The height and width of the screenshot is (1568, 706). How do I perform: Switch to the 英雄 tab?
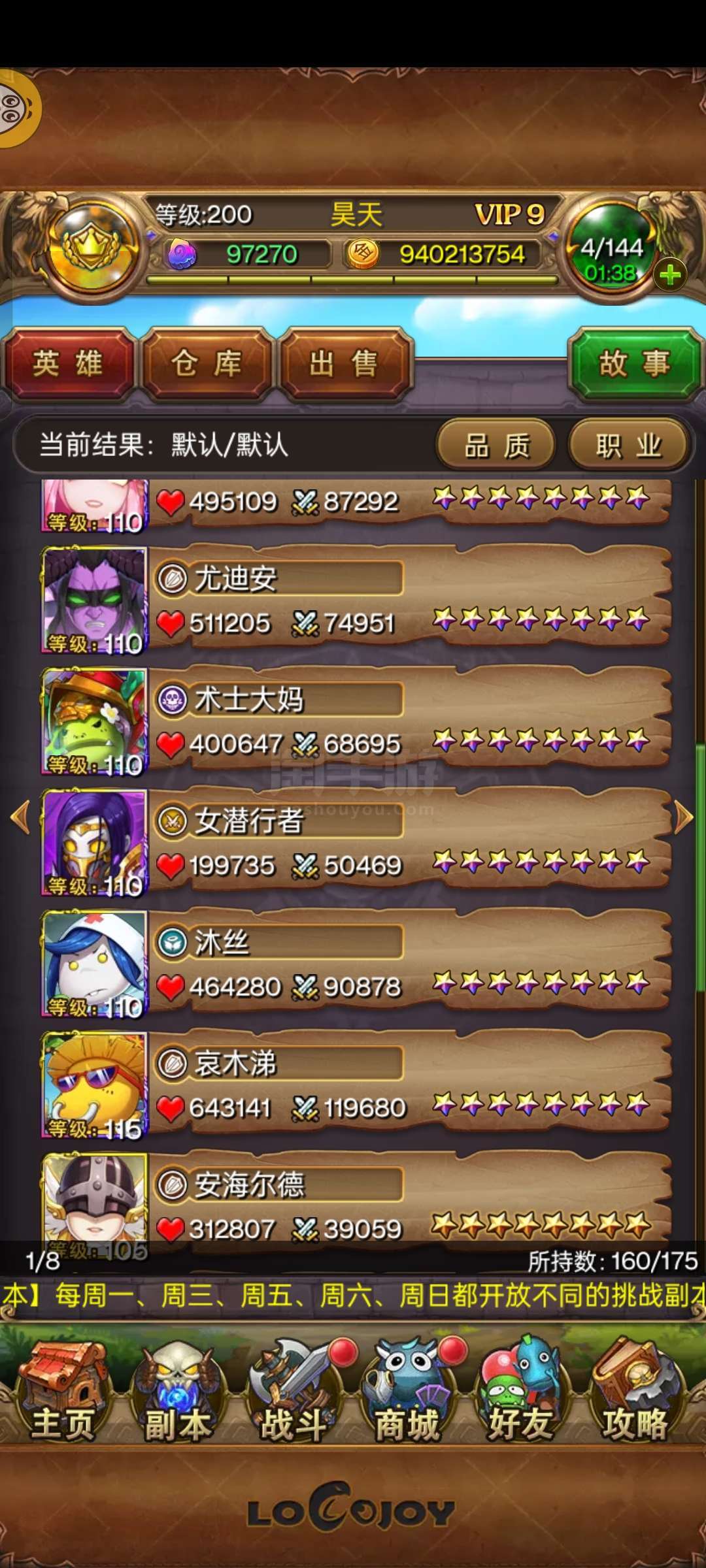point(69,364)
